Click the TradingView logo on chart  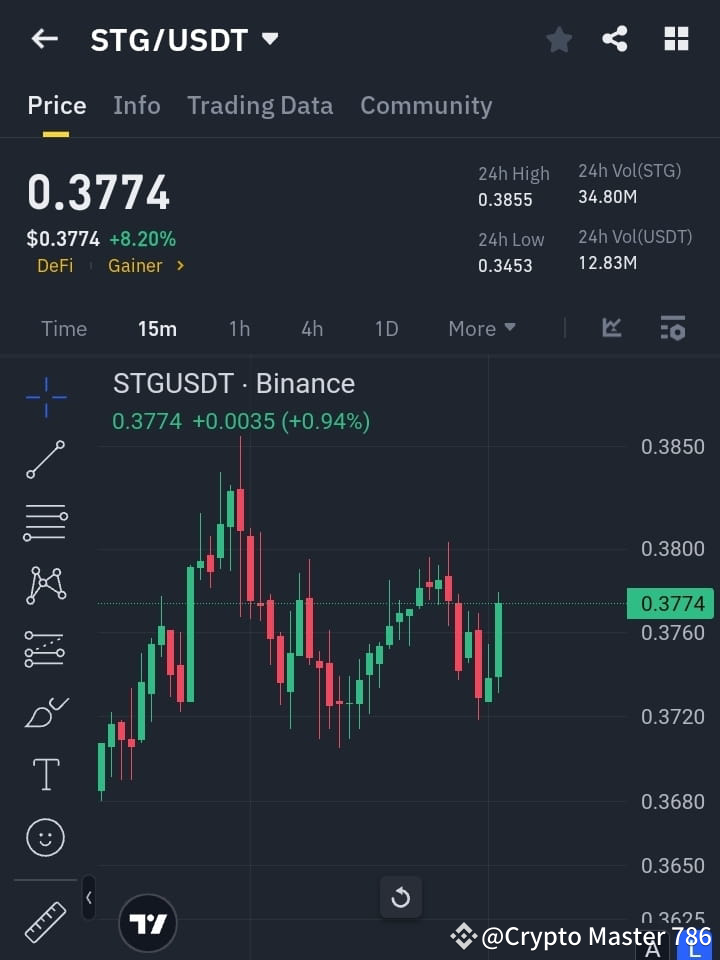click(x=148, y=922)
